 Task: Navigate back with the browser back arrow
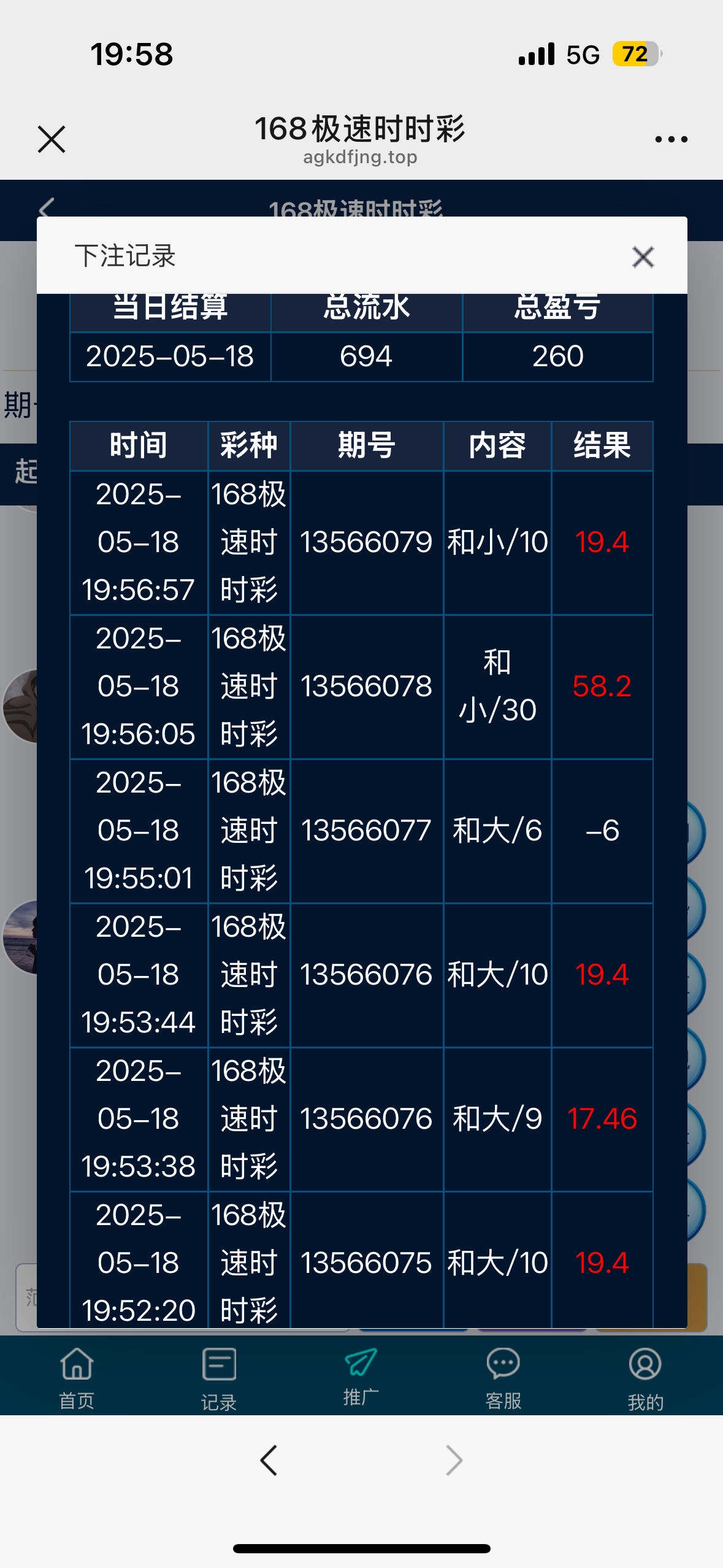(269, 1460)
